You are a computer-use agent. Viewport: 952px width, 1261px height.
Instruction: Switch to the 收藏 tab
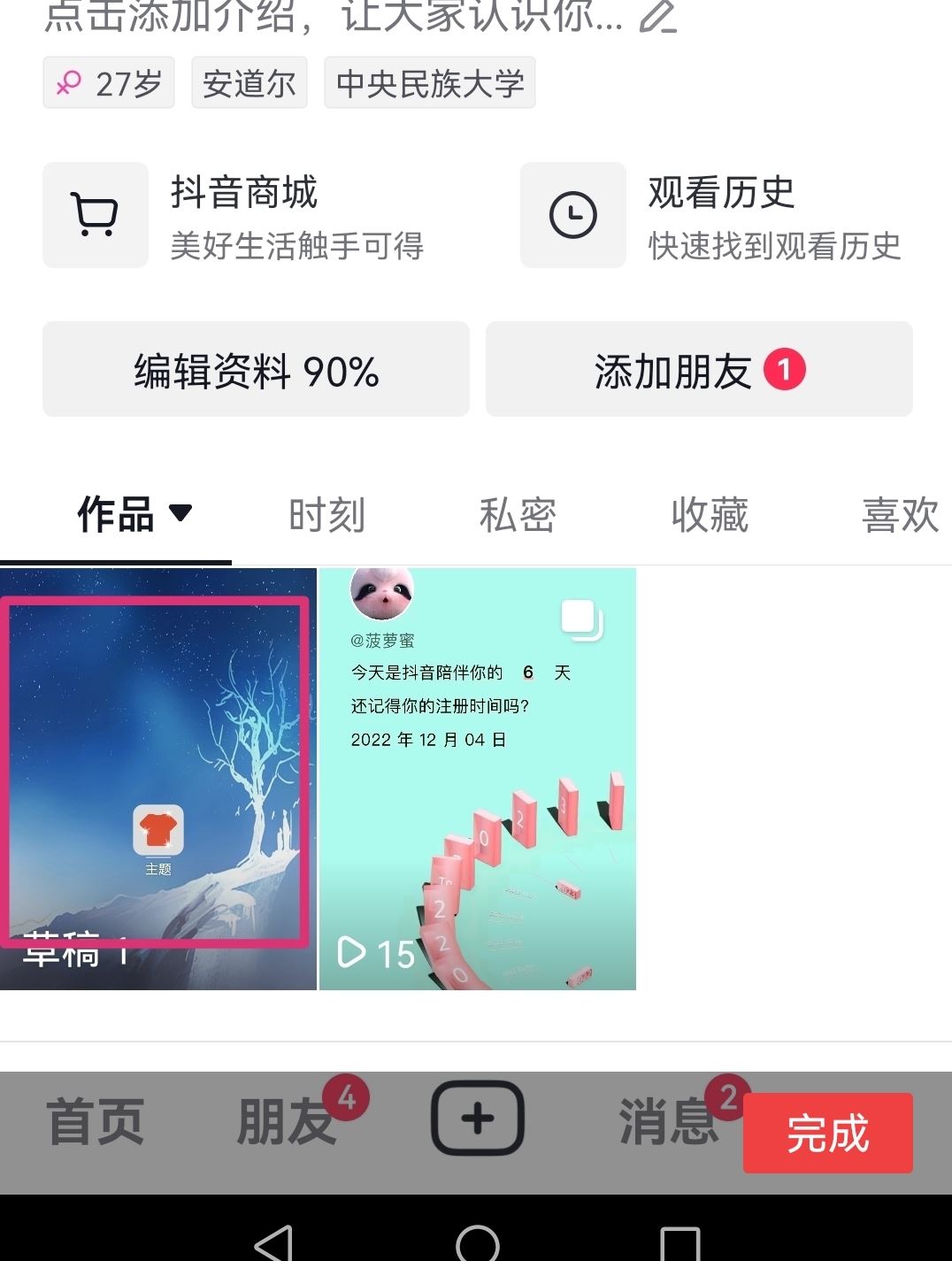[709, 515]
